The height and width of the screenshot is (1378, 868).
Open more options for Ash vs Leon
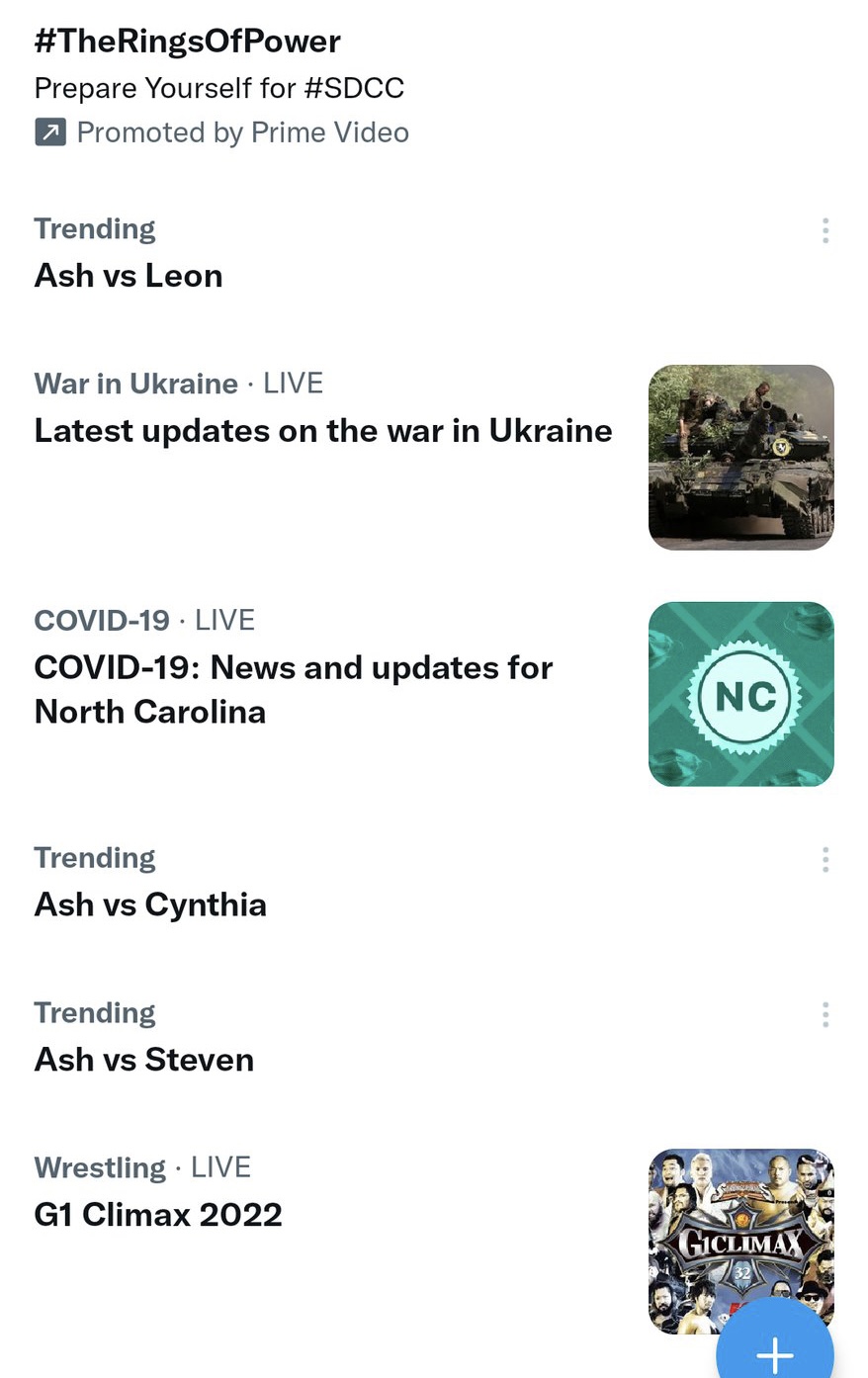tap(825, 231)
